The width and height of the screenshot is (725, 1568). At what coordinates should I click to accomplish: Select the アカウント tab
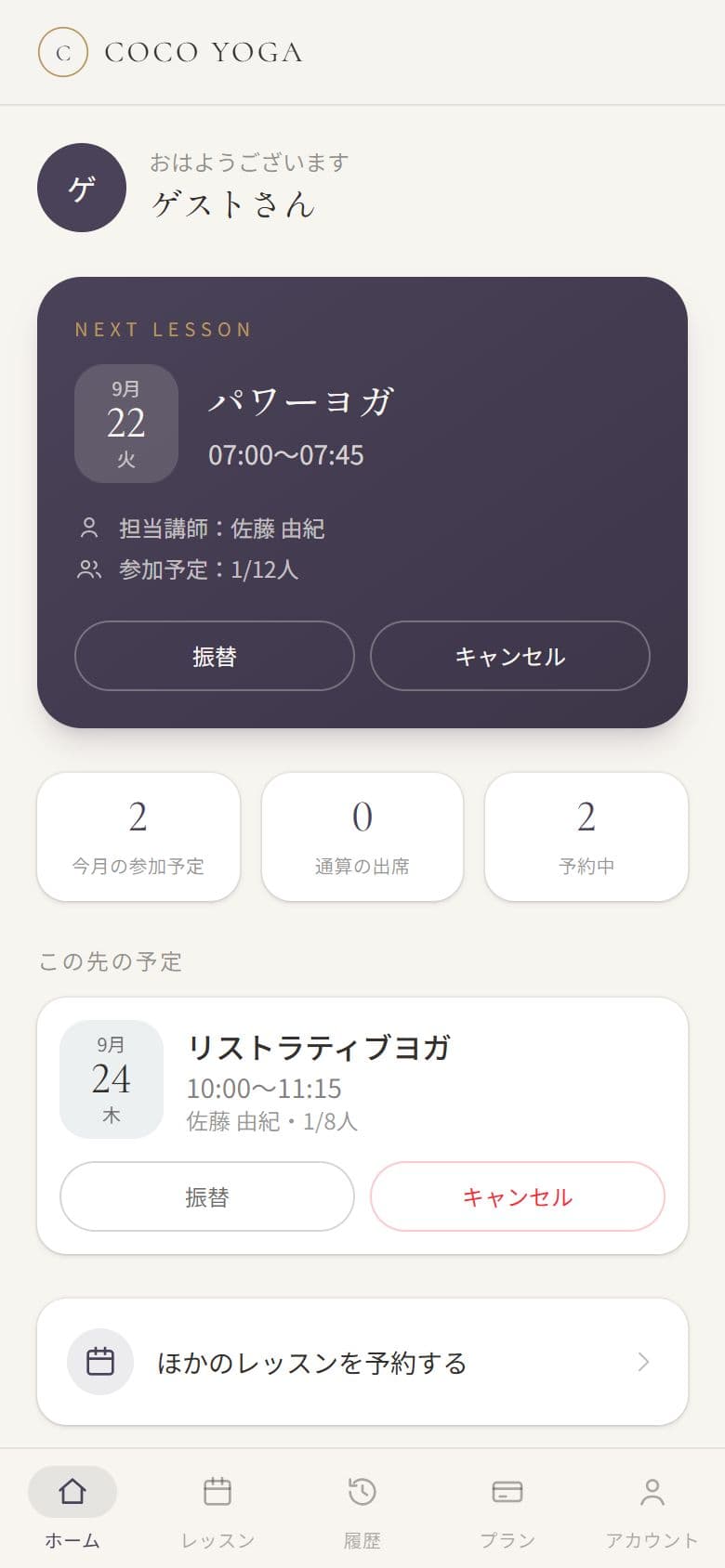point(652,1509)
